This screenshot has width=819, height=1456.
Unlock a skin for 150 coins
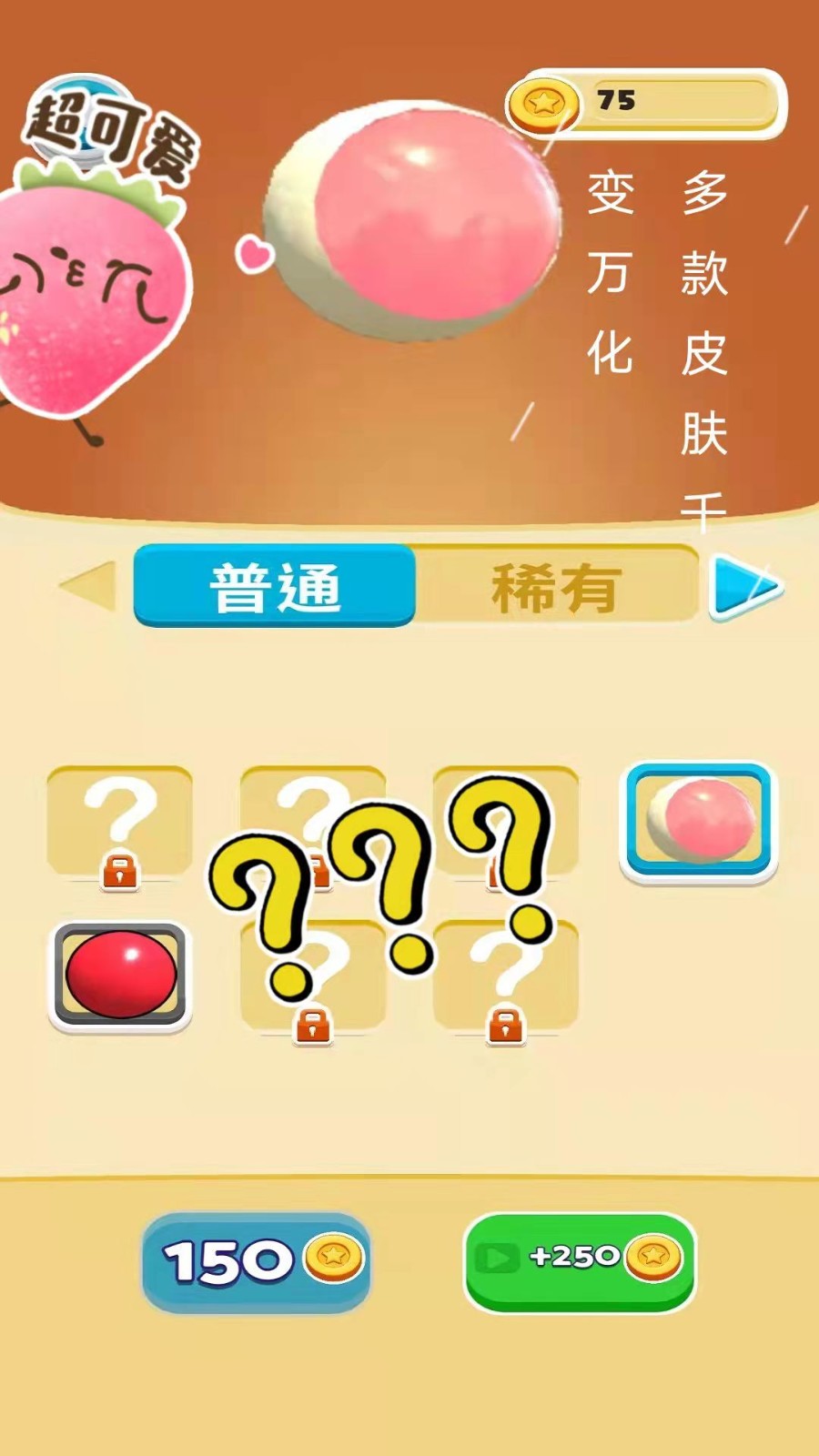click(x=257, y=1262)
